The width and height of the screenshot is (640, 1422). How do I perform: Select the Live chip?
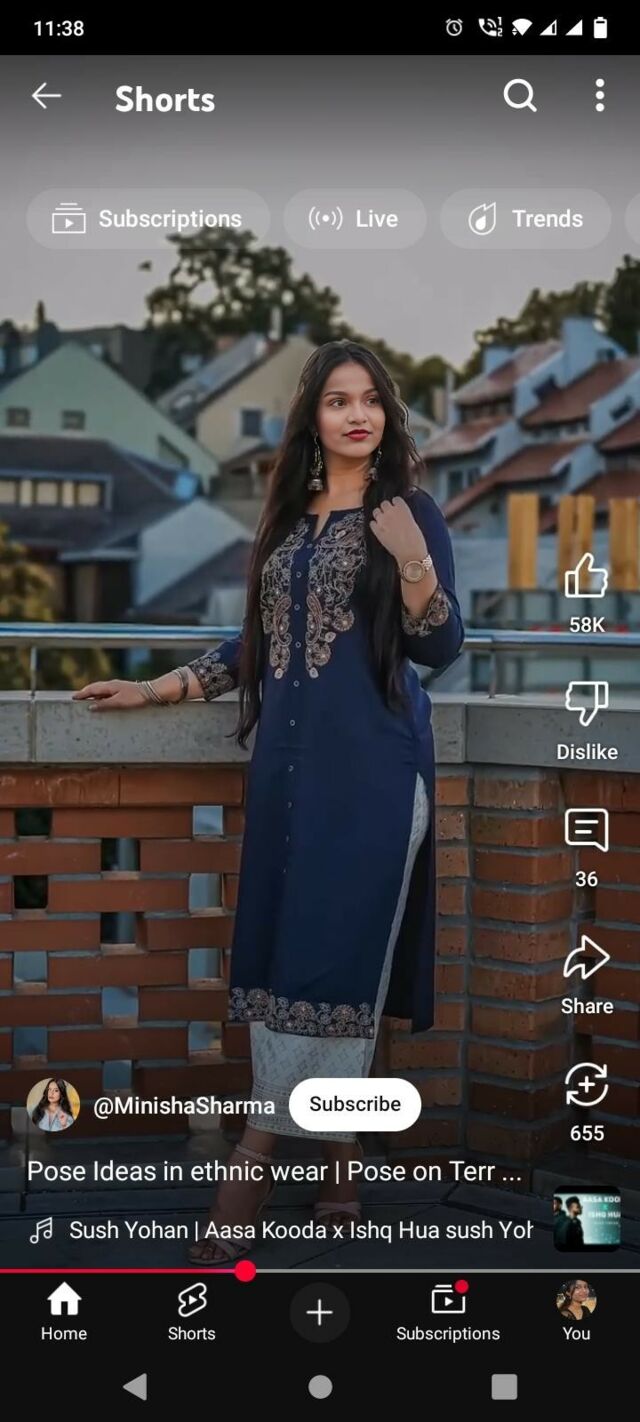click(354, 218)
